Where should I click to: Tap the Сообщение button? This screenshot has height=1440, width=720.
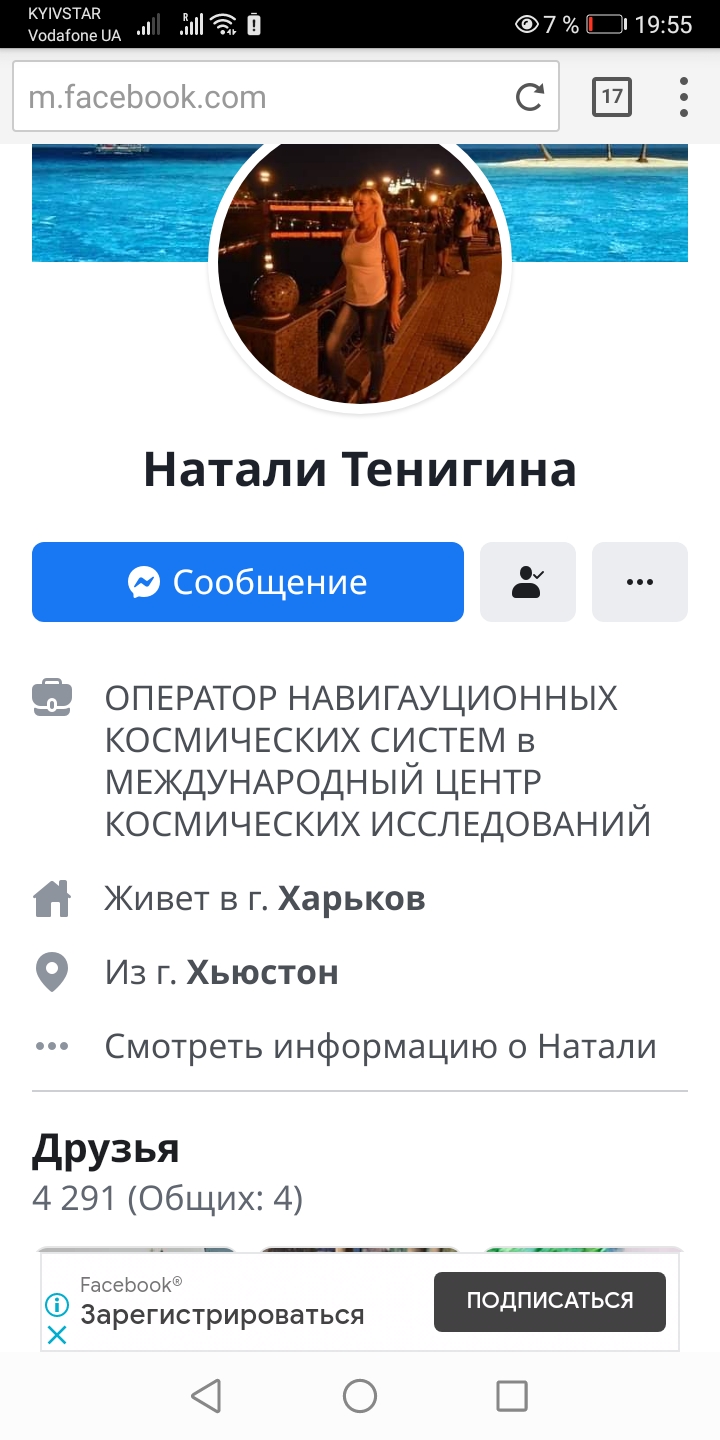248,582
